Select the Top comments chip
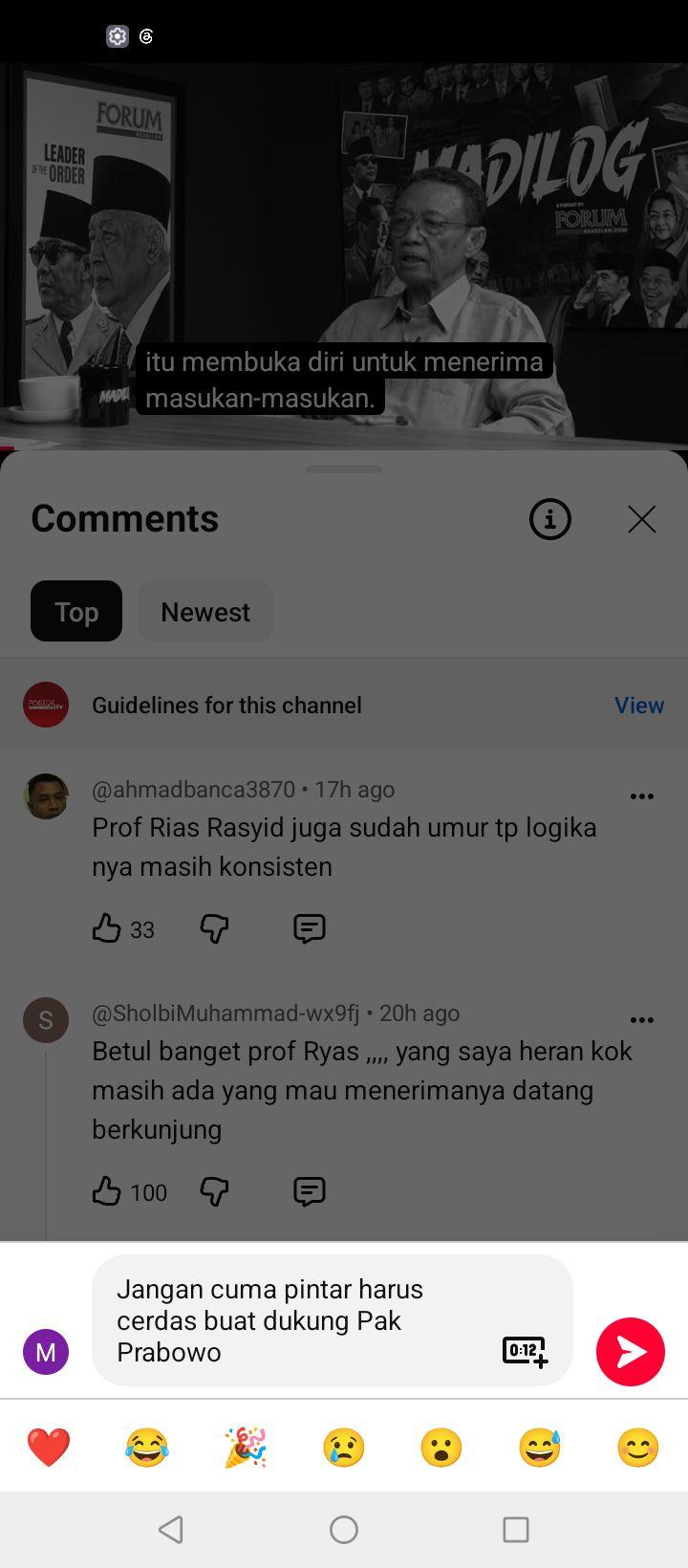Image resolution: width=688 pixels, height=1568 pixels. 76,611
